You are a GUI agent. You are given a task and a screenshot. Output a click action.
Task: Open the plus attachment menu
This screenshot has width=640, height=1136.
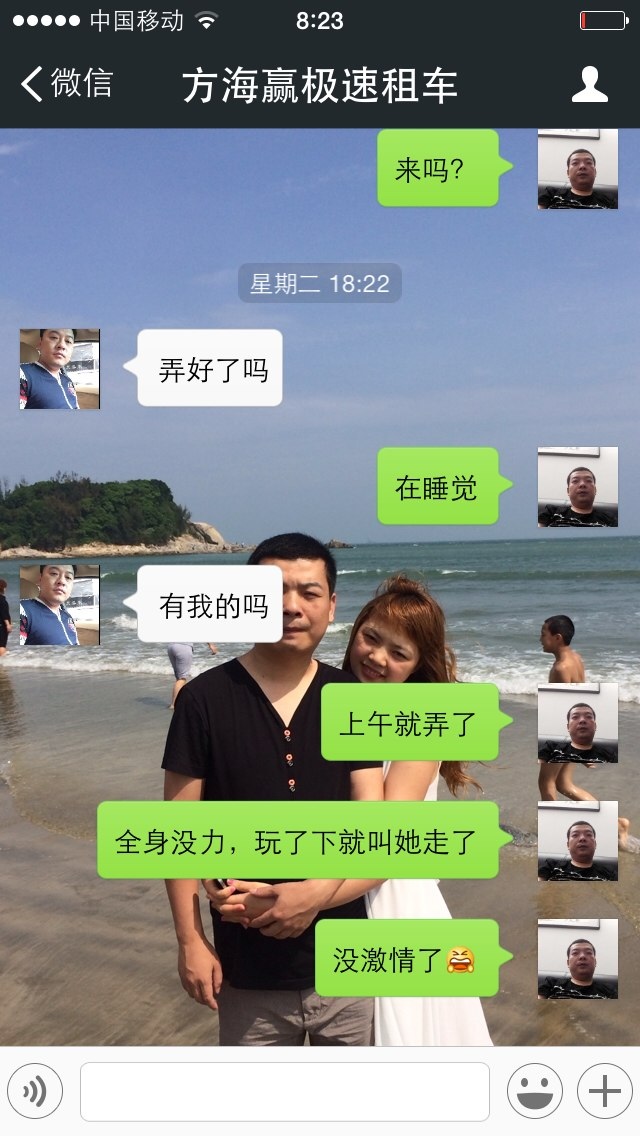pos(604,1091)
